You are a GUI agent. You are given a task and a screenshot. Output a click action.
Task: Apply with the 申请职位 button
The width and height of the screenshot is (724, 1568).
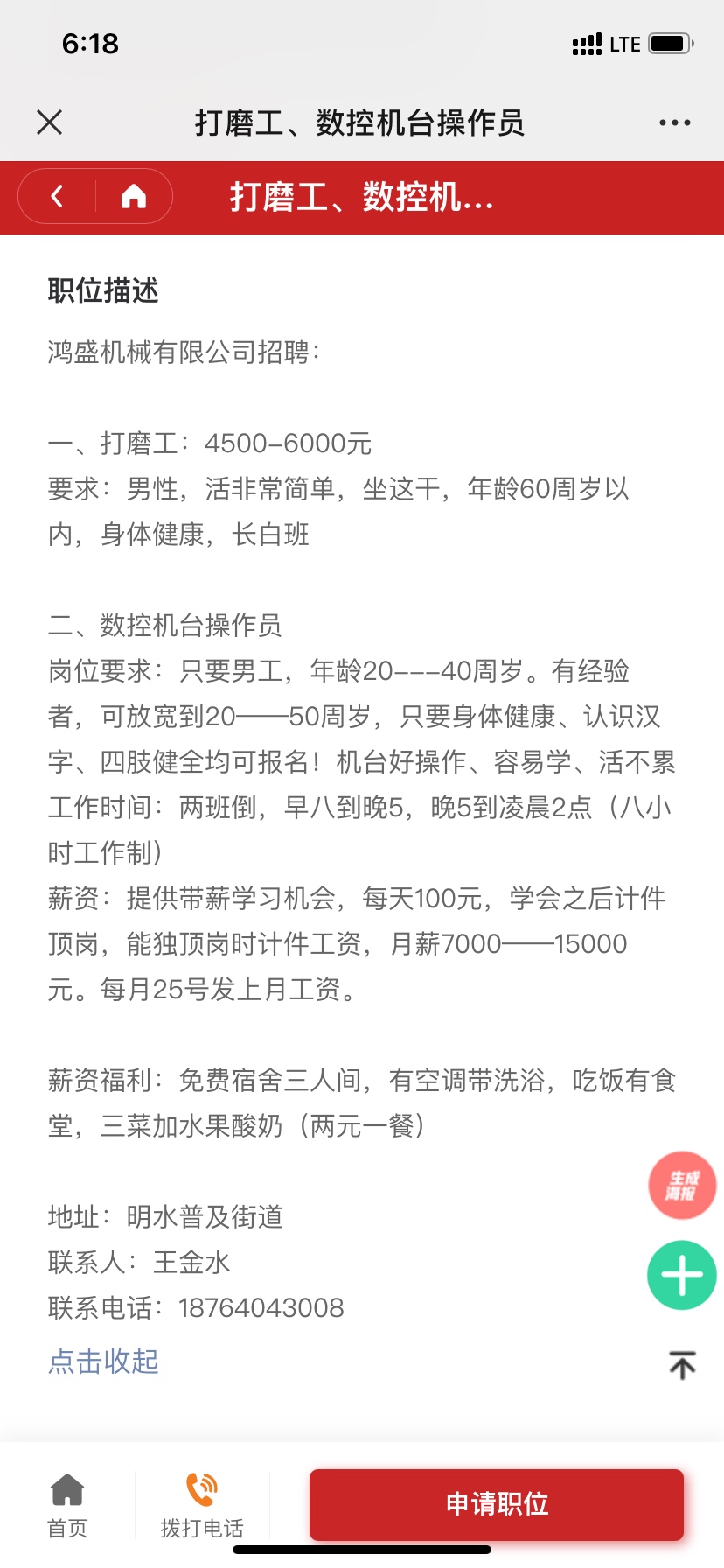(497, 1504)
